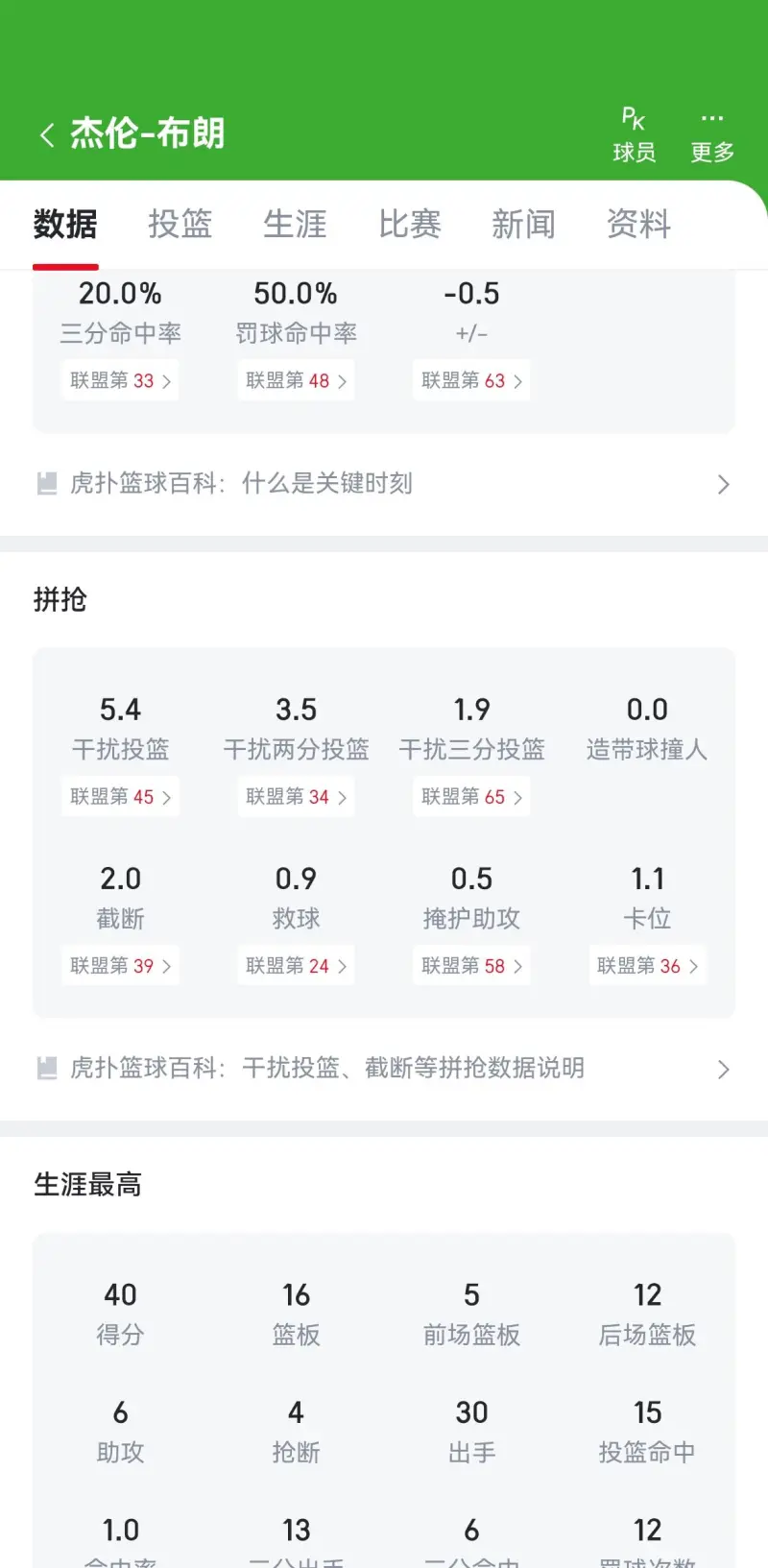Switch to the 生涯 tab
This screenshot has height=1568, width=768.
(295, 224)
